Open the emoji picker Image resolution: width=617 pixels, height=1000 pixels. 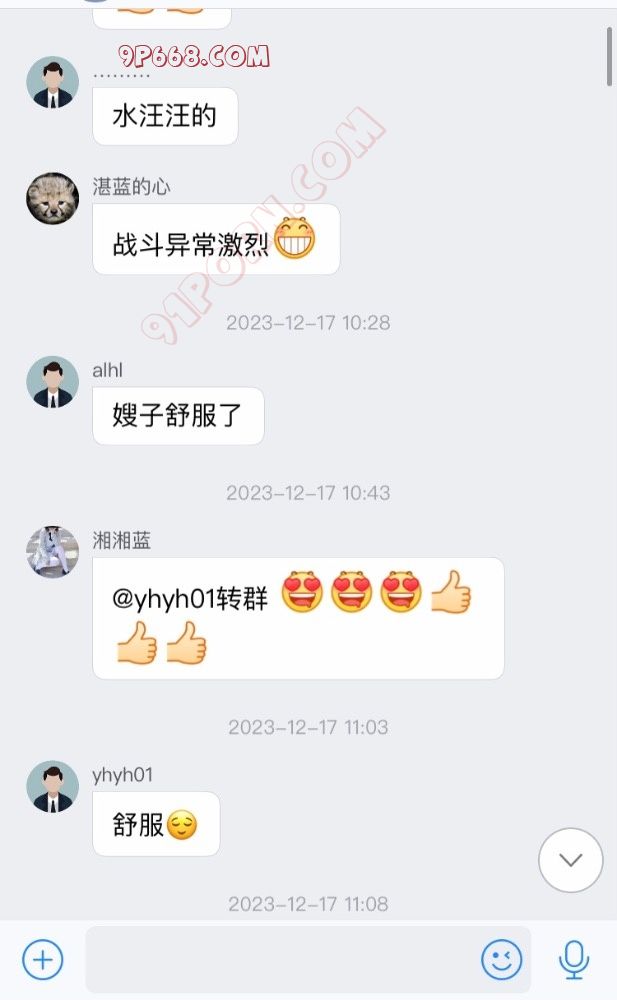coord(501,960)
